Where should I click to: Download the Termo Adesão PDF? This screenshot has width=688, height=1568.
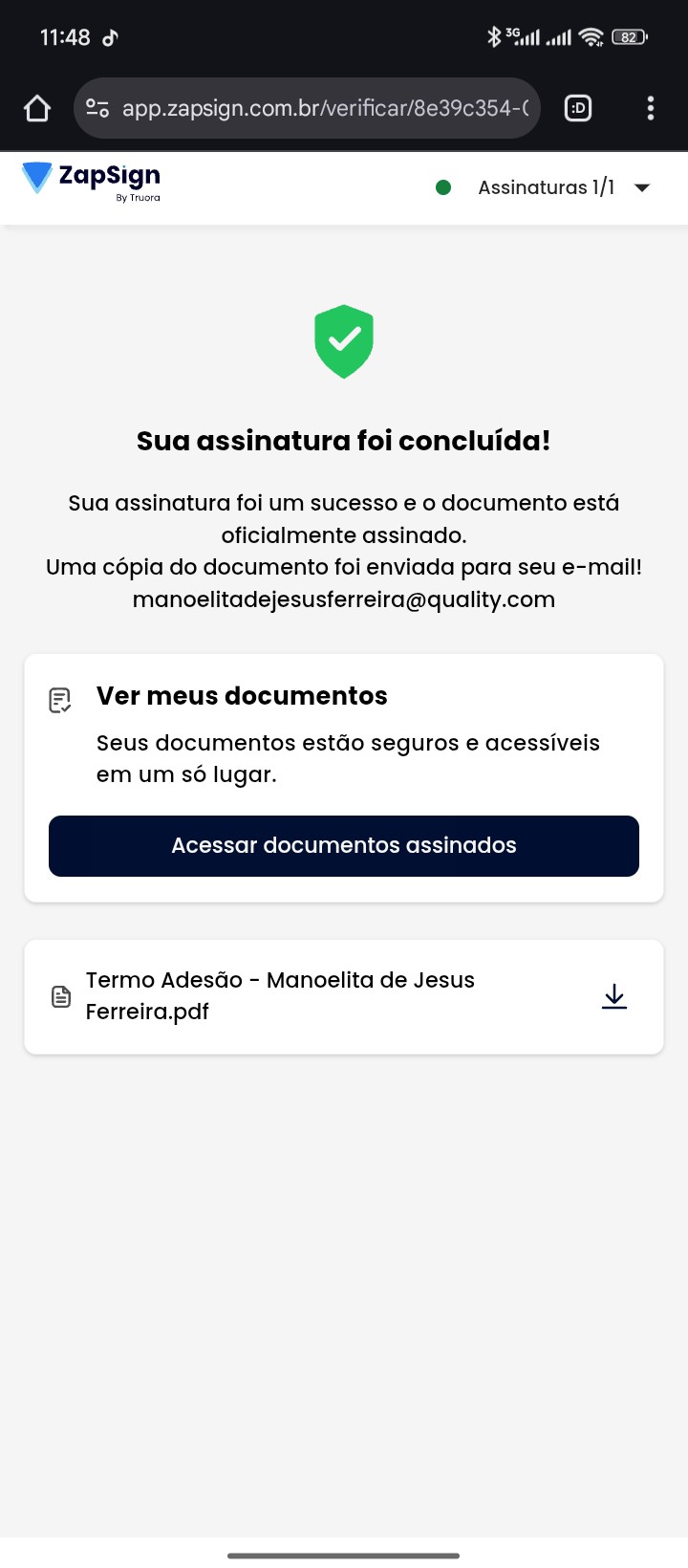[x=614, y=997]
